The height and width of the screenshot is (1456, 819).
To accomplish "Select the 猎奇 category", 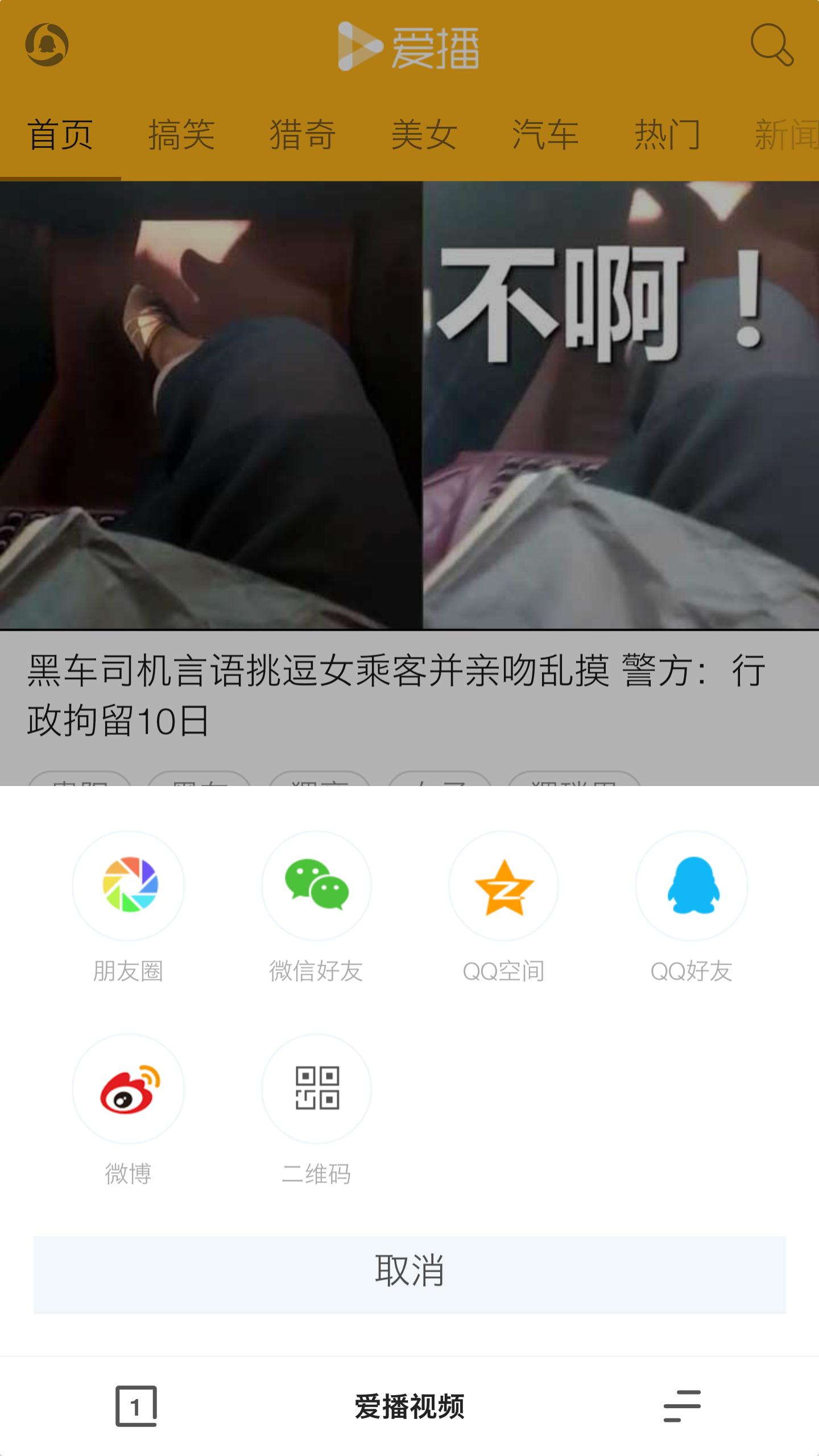I will point(303,135).
